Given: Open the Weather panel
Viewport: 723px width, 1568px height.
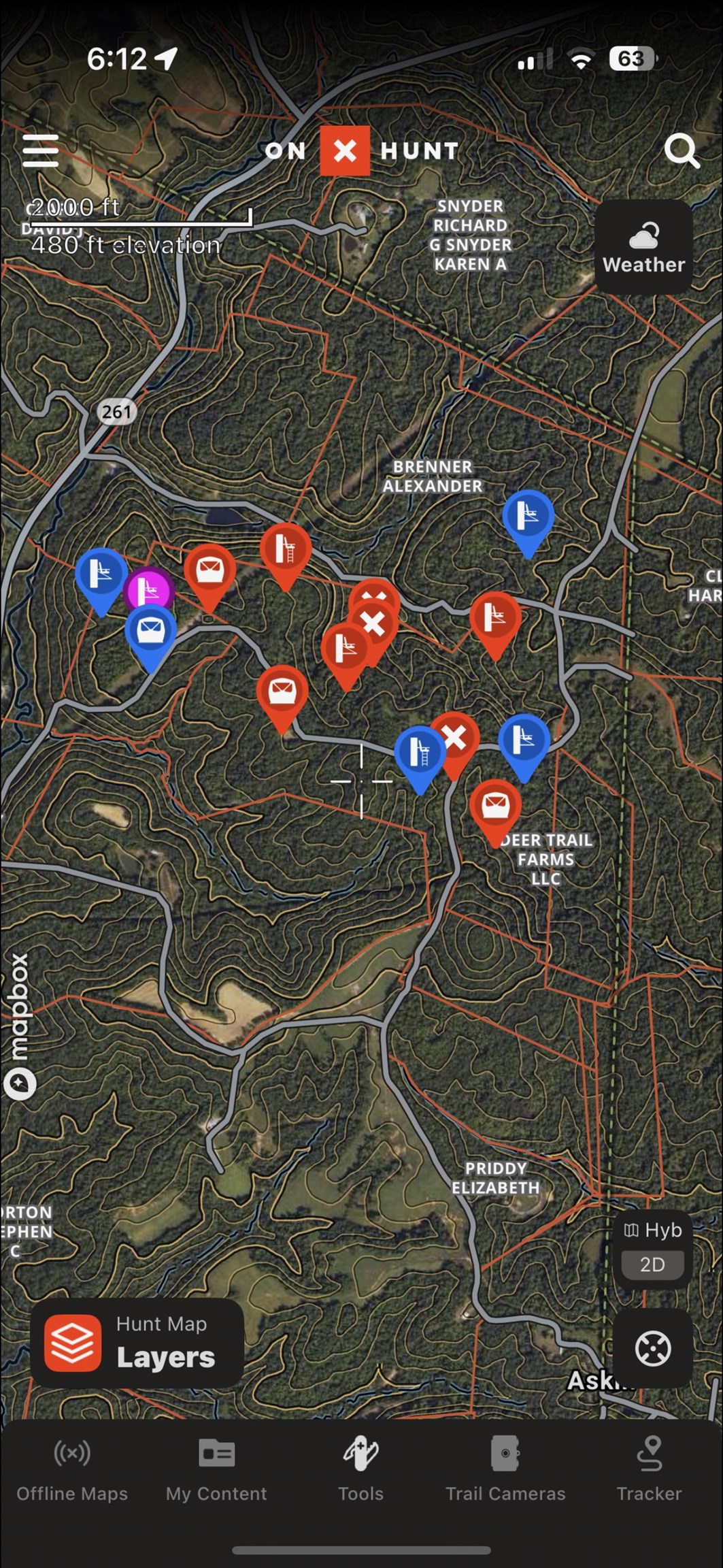Looking at the screenshot, I should tap(643, 248).
